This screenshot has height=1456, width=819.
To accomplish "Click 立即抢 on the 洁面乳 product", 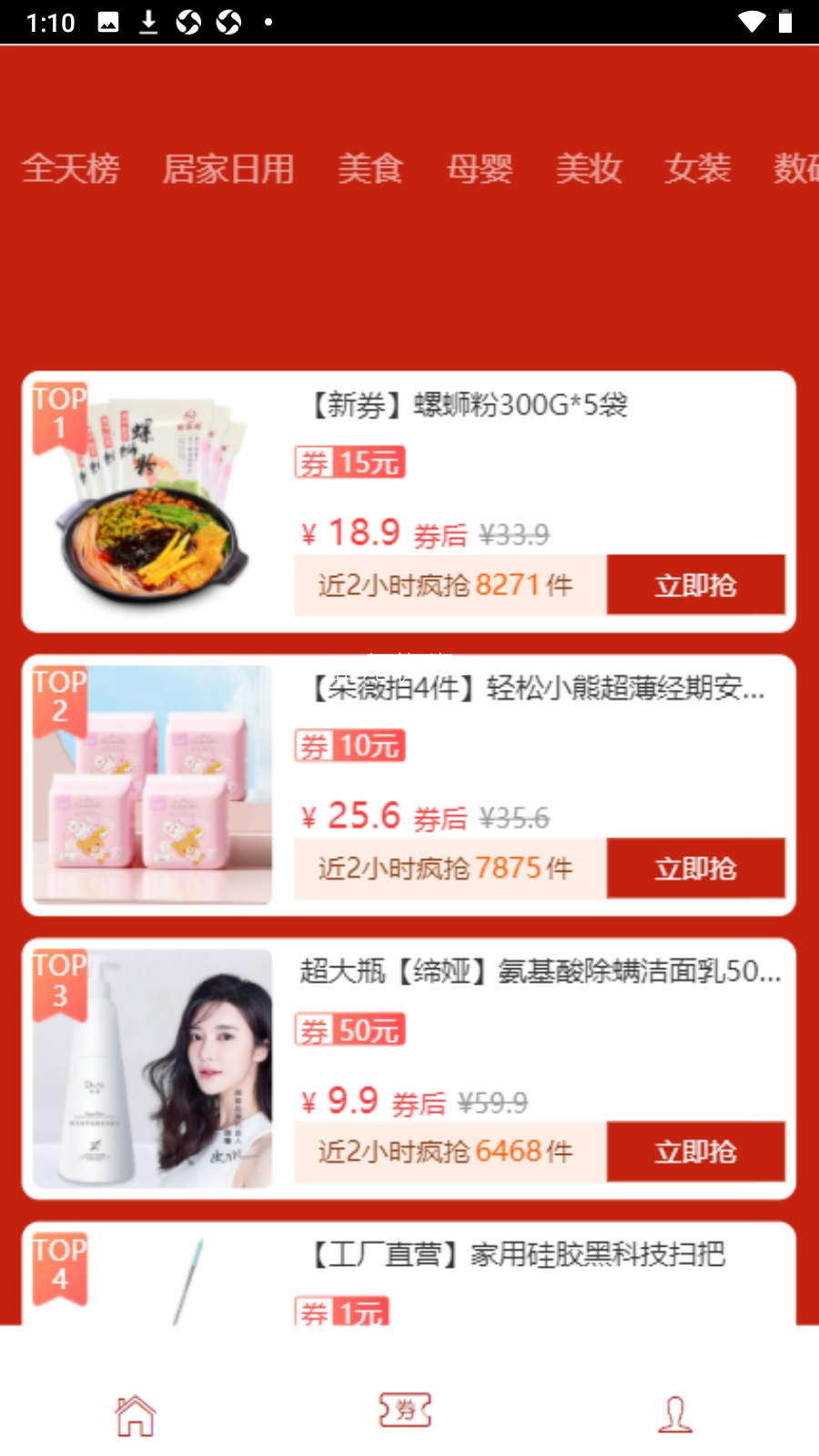I will click(695, 1151).
